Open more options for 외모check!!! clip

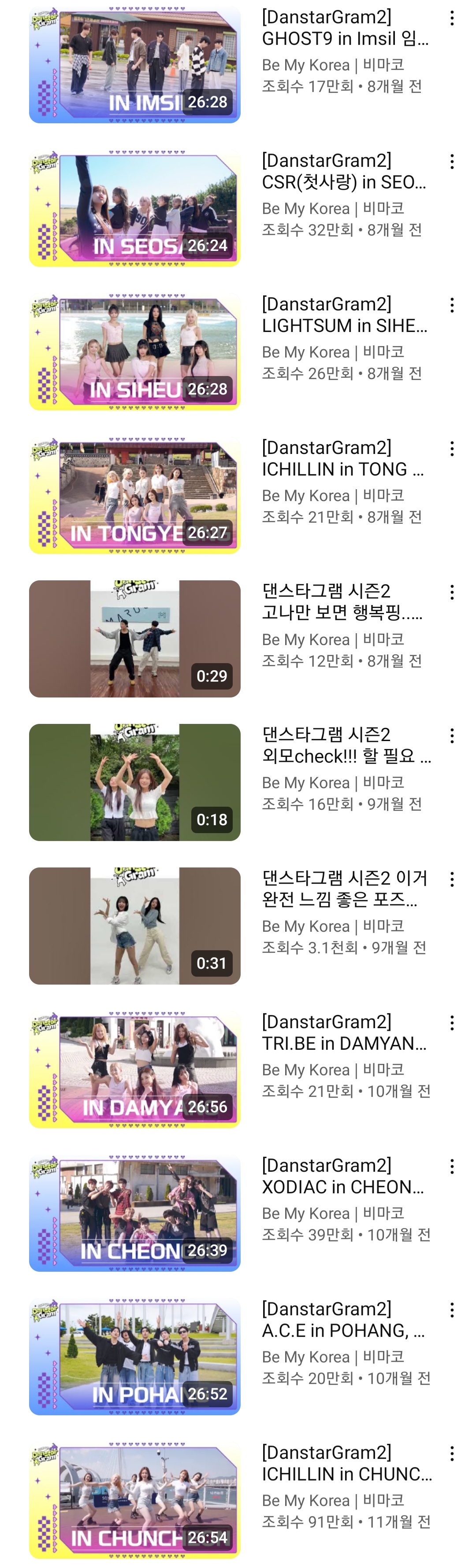click(452, 736)
